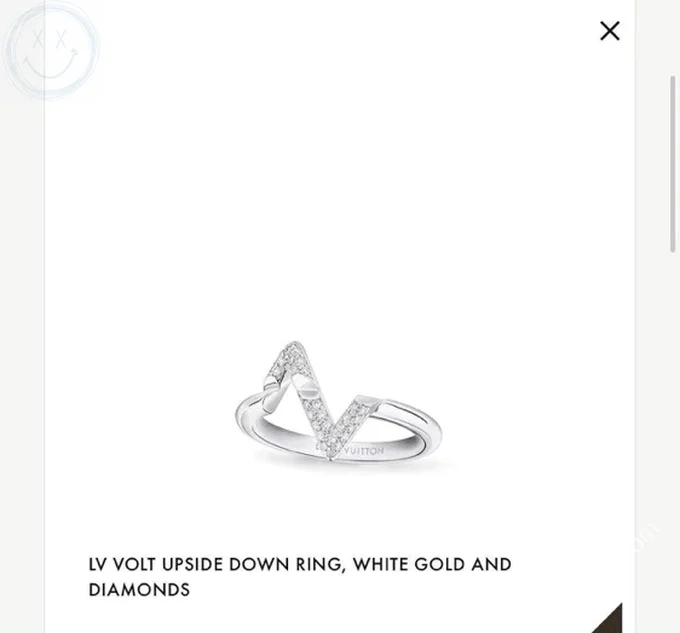Close the LV Volt ring product overlay
Image resolution: width=680 pixels, height=633 pixels.
tap(609, 31)
